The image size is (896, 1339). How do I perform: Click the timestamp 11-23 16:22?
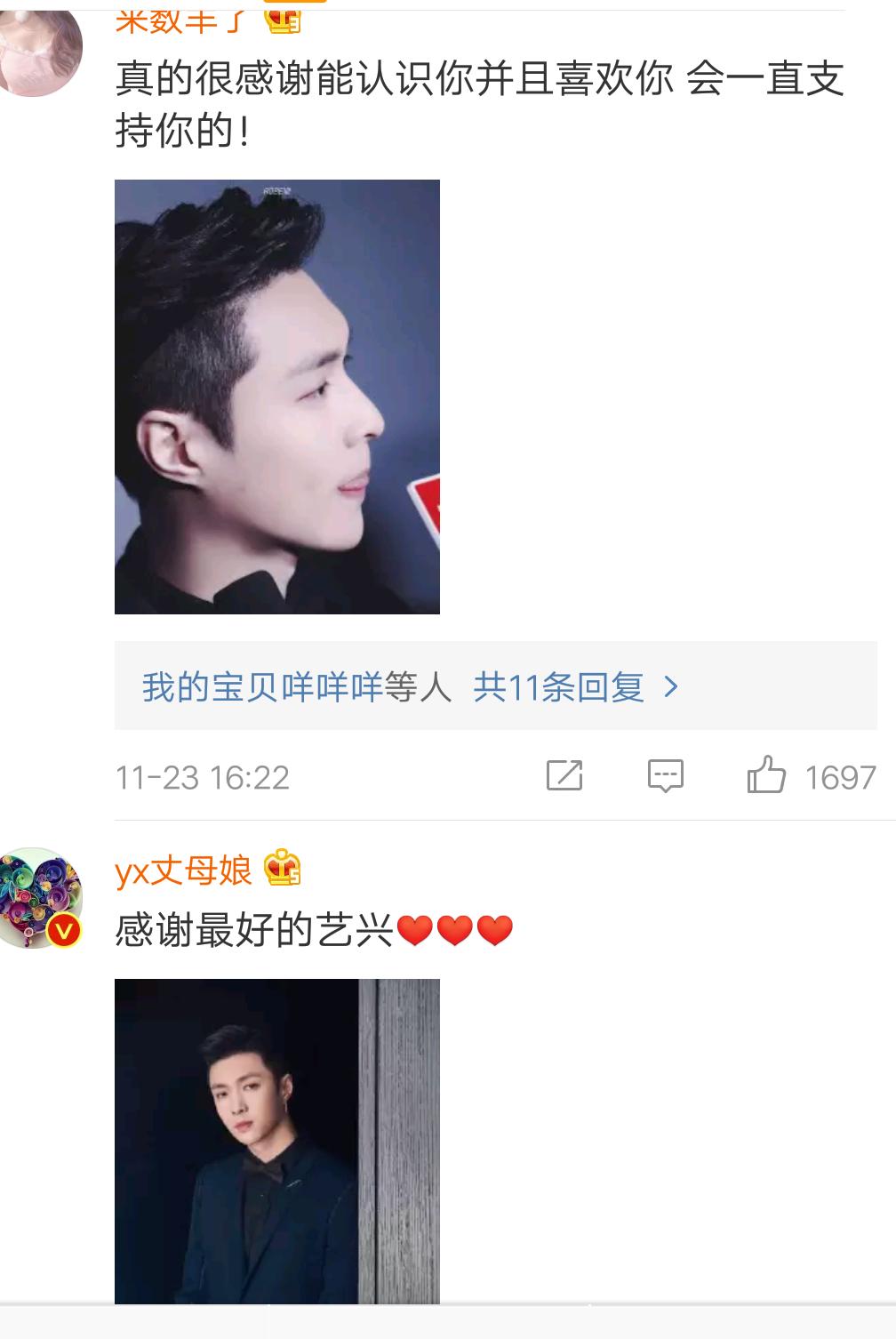(x=201, y=775)
